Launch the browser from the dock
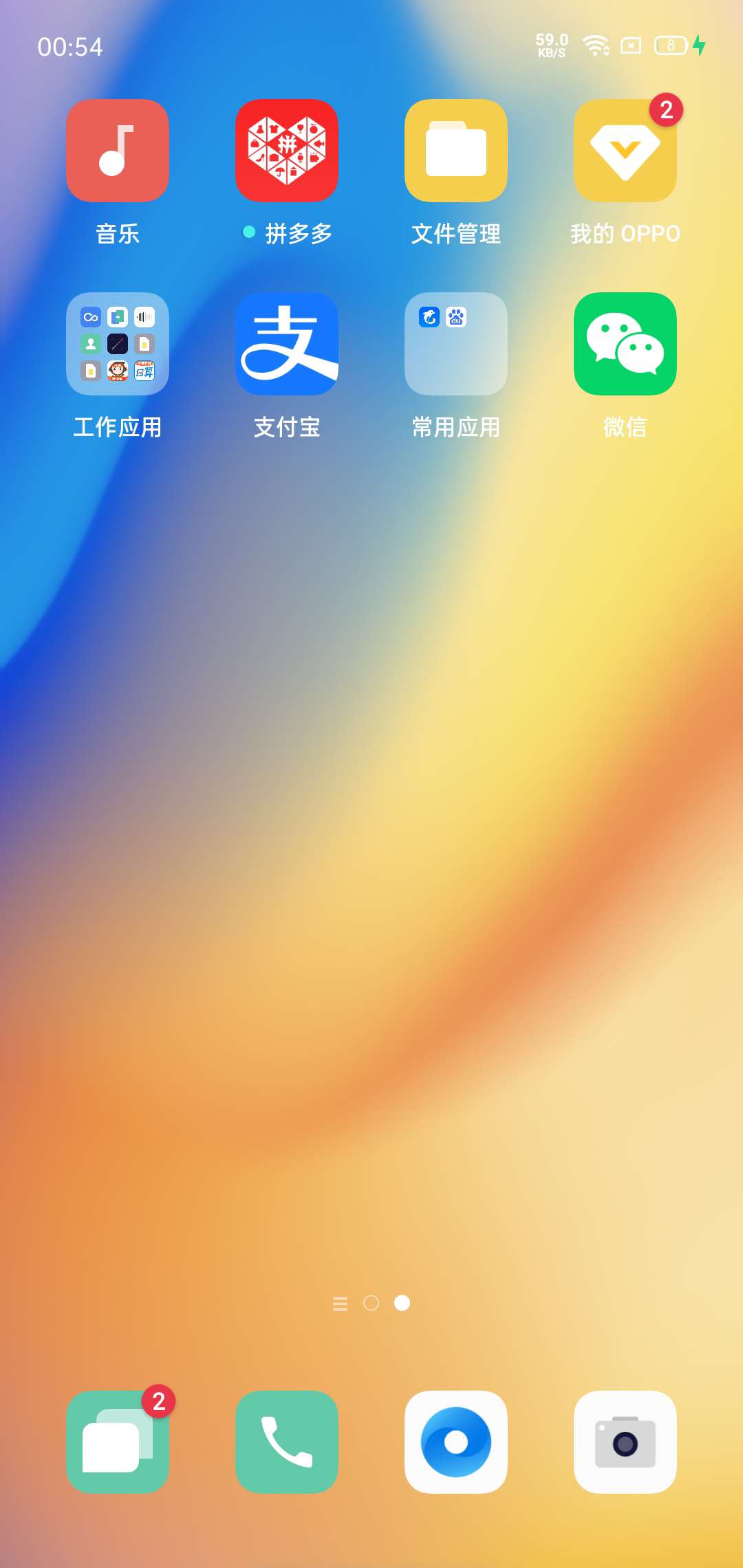Screen dimensions: 743x1568 (456, 1442)
